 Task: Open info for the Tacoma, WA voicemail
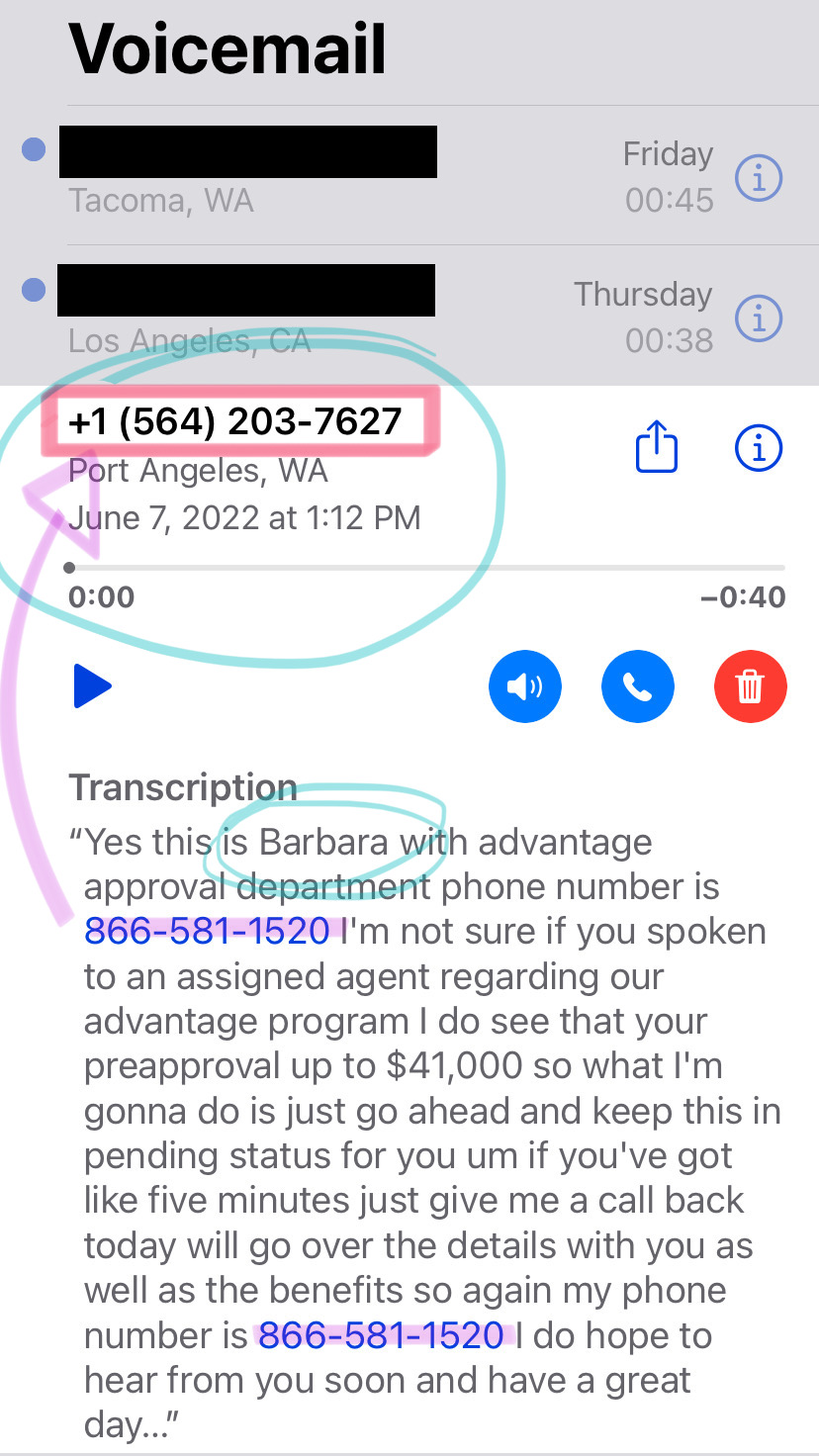(x=759, y=178)
